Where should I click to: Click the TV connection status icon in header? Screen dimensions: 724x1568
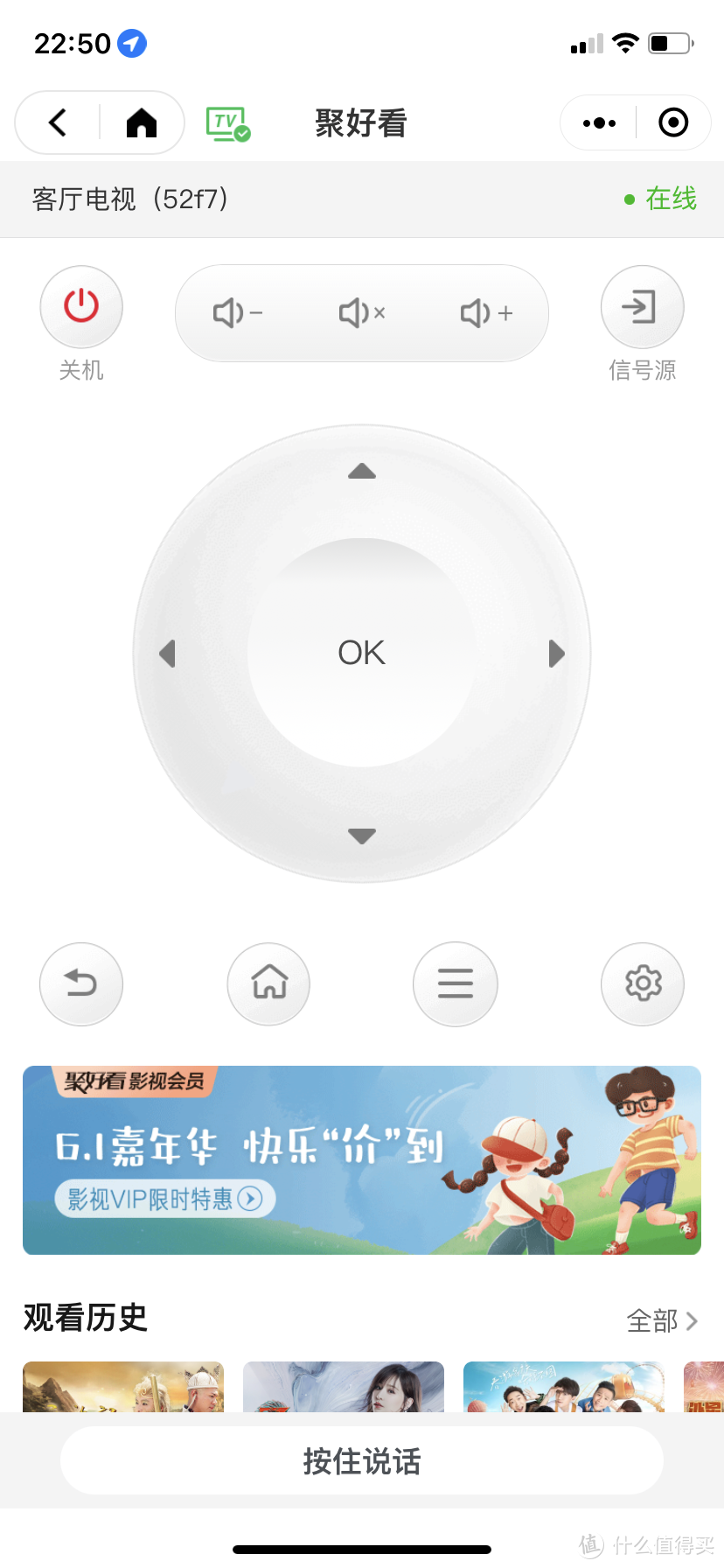(x=226, y=122)
